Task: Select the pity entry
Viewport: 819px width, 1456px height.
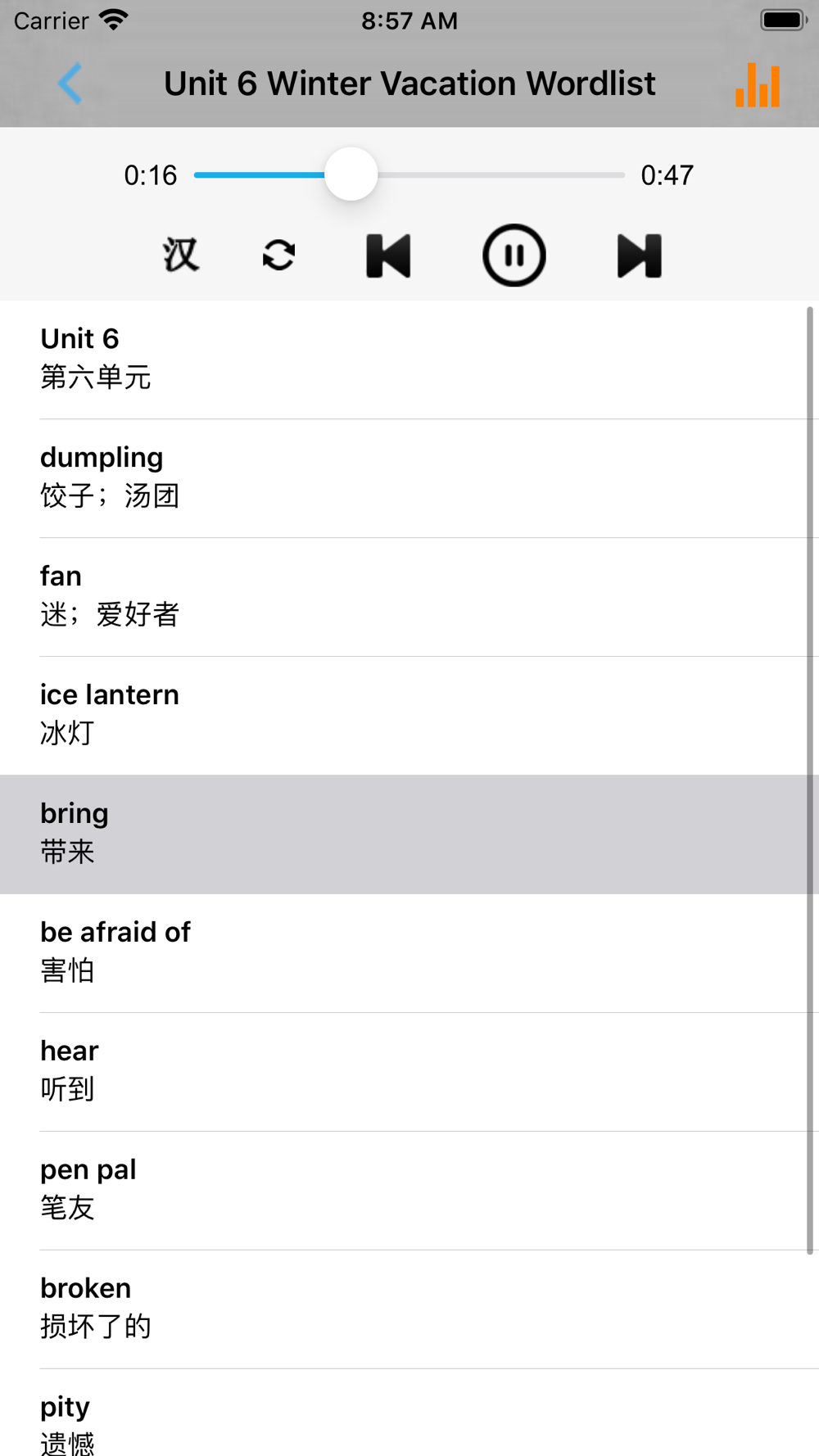Action: 409,1413
